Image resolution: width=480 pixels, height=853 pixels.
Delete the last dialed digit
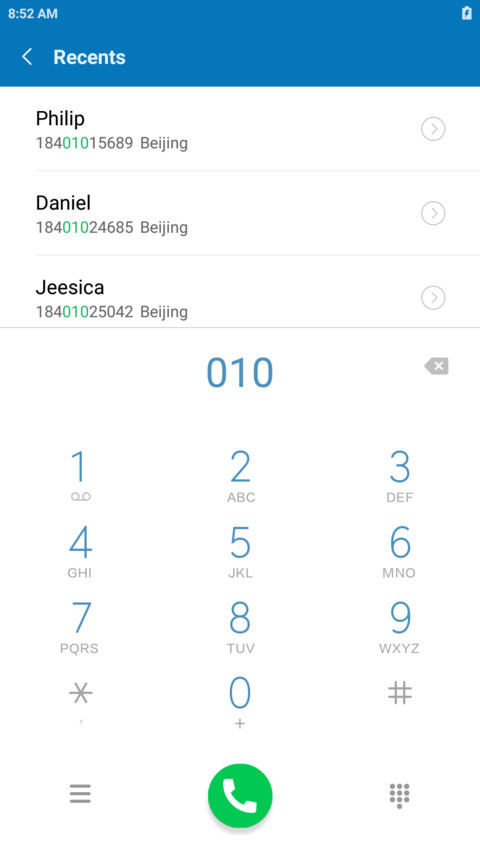coord(436,366)
